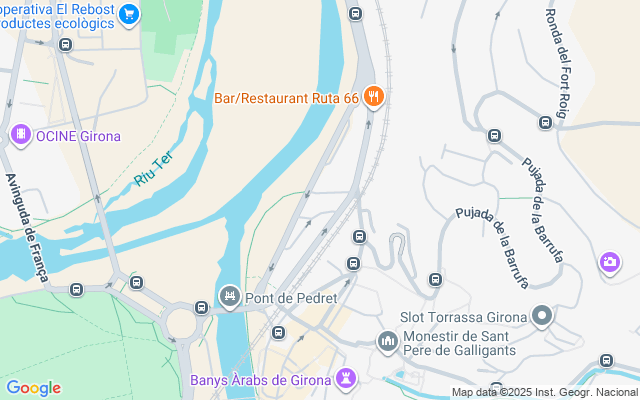Tap the Pont de Pedret bridge marker
The height and width of the screenshot is (400, 640).
click(x=230, y=297)
